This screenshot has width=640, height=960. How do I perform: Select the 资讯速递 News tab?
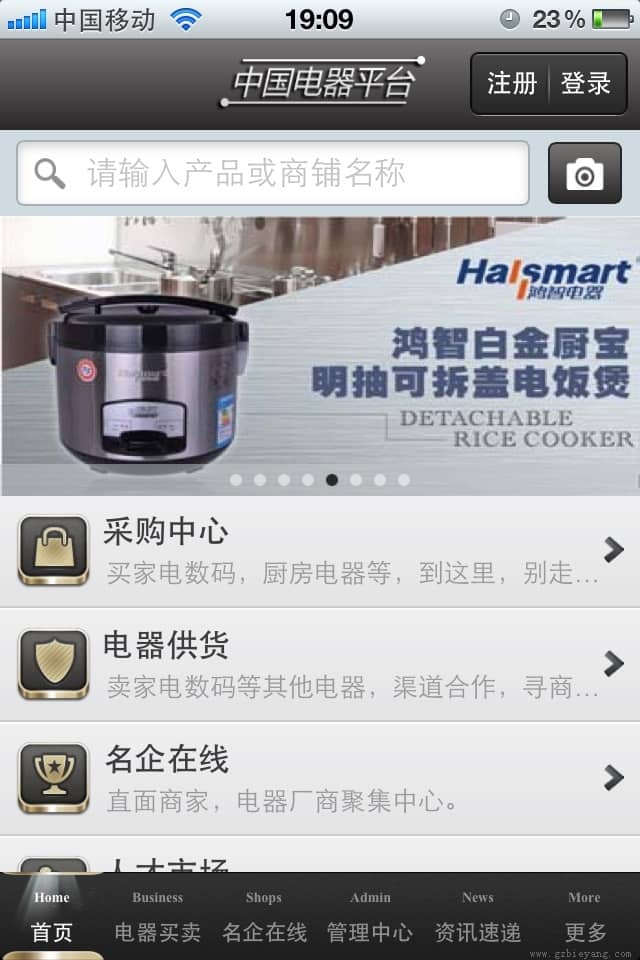[478, 917]
